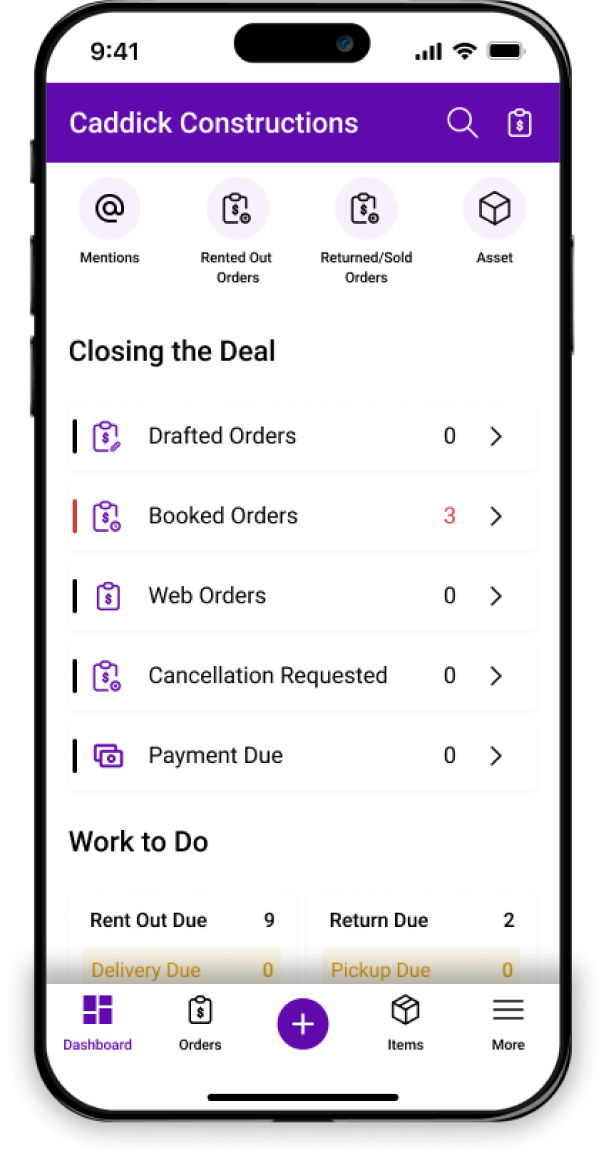Viewport: 606px width, 1158px height.
Task: Open Returned/Sold Orders shortcut
Action: click(x=366, y=231)
